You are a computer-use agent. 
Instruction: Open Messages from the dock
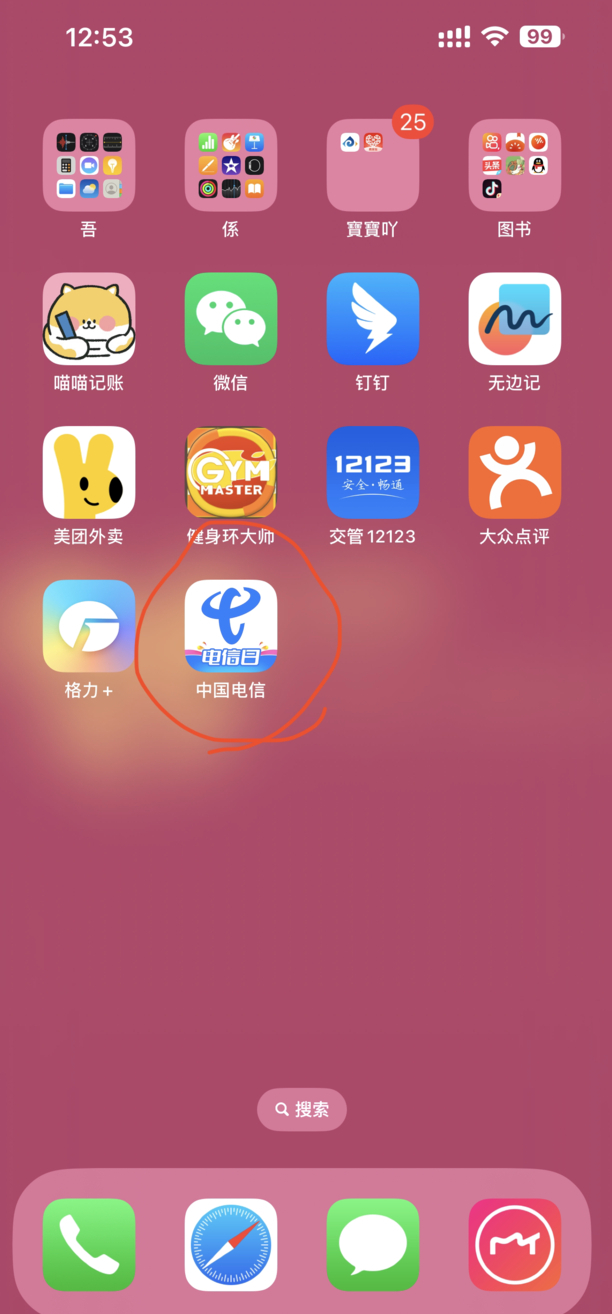point(373,1245)
